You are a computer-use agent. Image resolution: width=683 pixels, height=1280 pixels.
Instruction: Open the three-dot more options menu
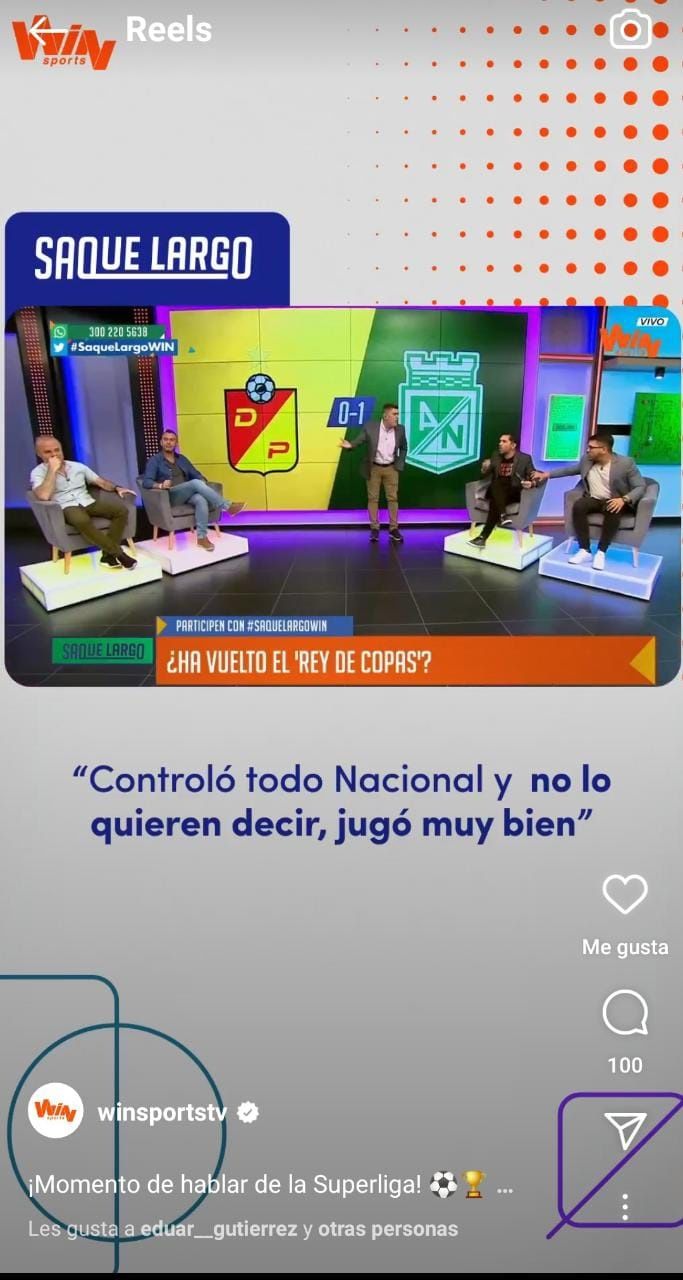625,1207
